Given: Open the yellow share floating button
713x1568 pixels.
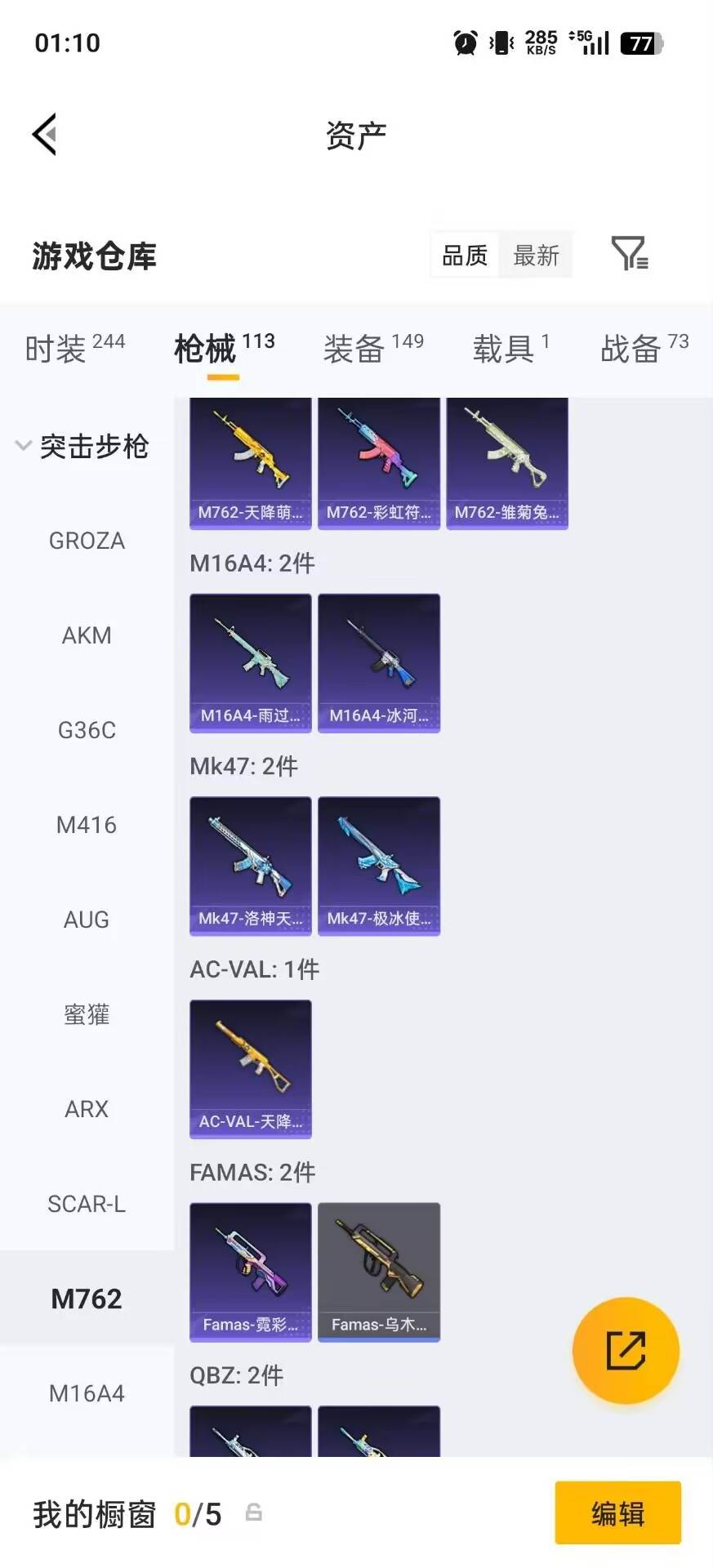Looking at the screenshot, I should 626,1352.
